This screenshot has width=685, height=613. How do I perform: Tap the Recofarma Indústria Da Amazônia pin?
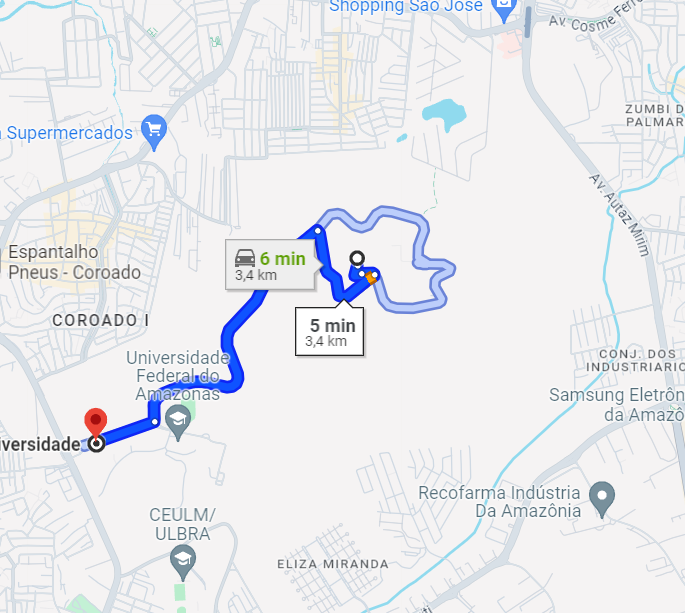pyautogui.click(x=601, y=495)
